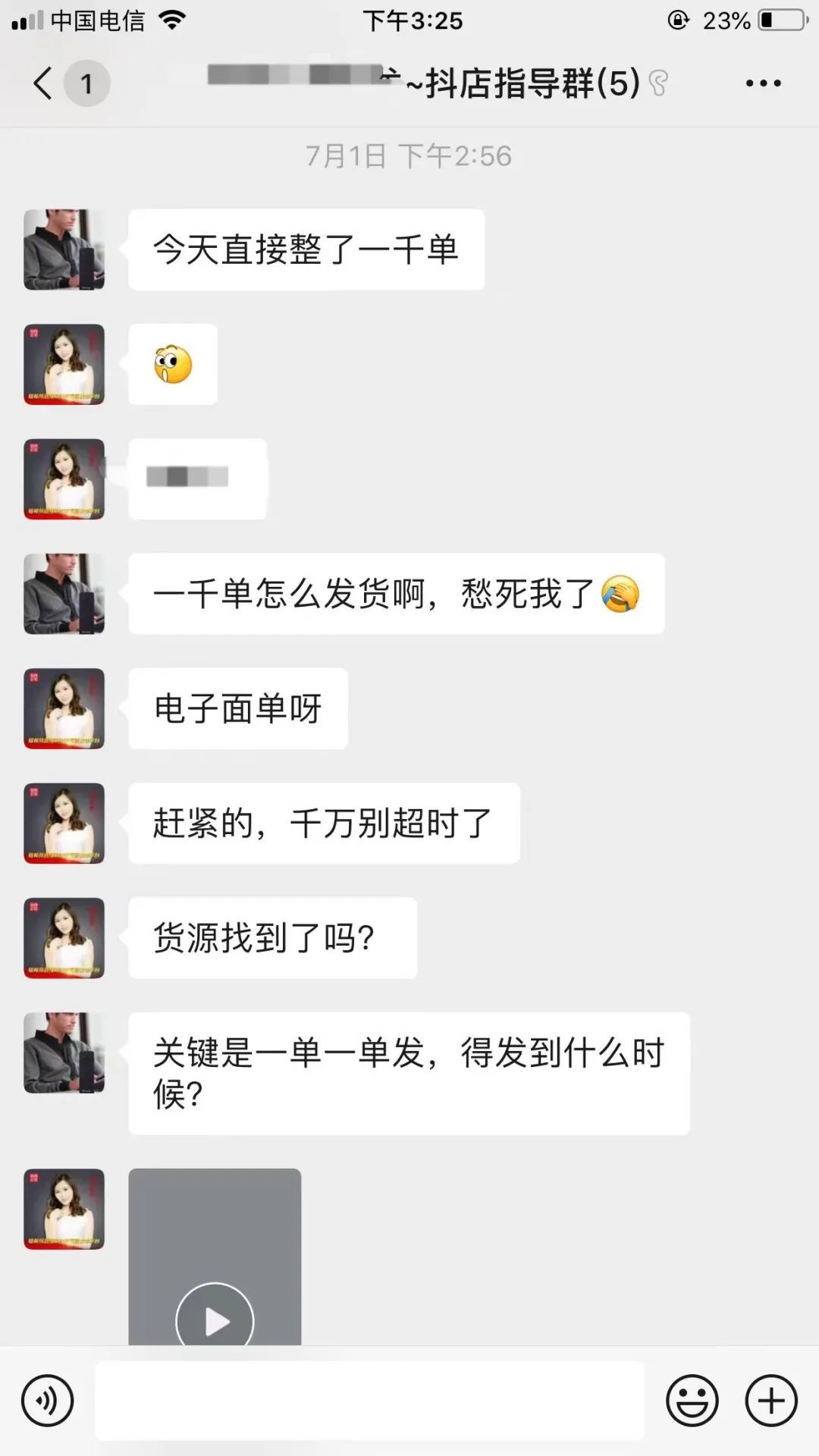Tap the unread badge showing 1

click(x=87, y=83)
